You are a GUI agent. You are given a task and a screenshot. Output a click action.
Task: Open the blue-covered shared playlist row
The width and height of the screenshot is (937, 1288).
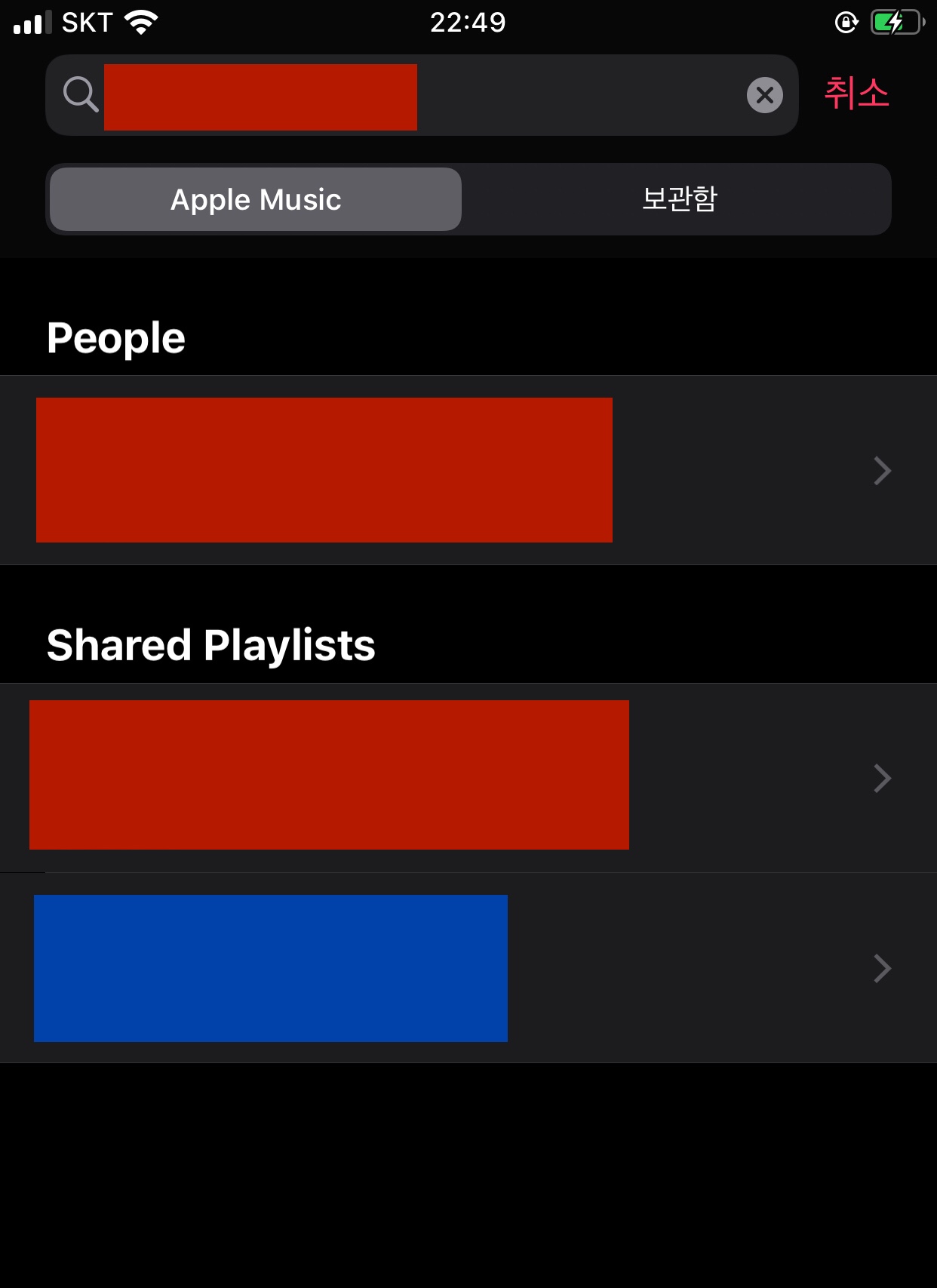point(468,968)
